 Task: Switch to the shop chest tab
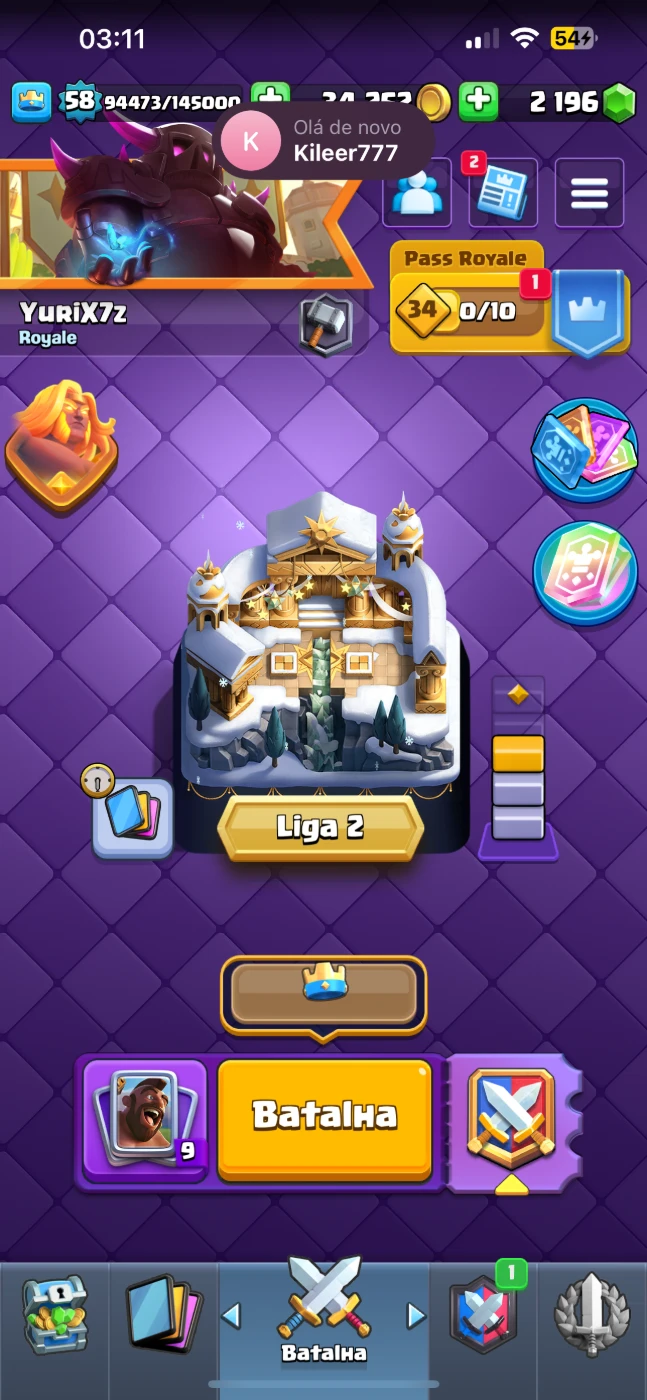(54, 1315)
